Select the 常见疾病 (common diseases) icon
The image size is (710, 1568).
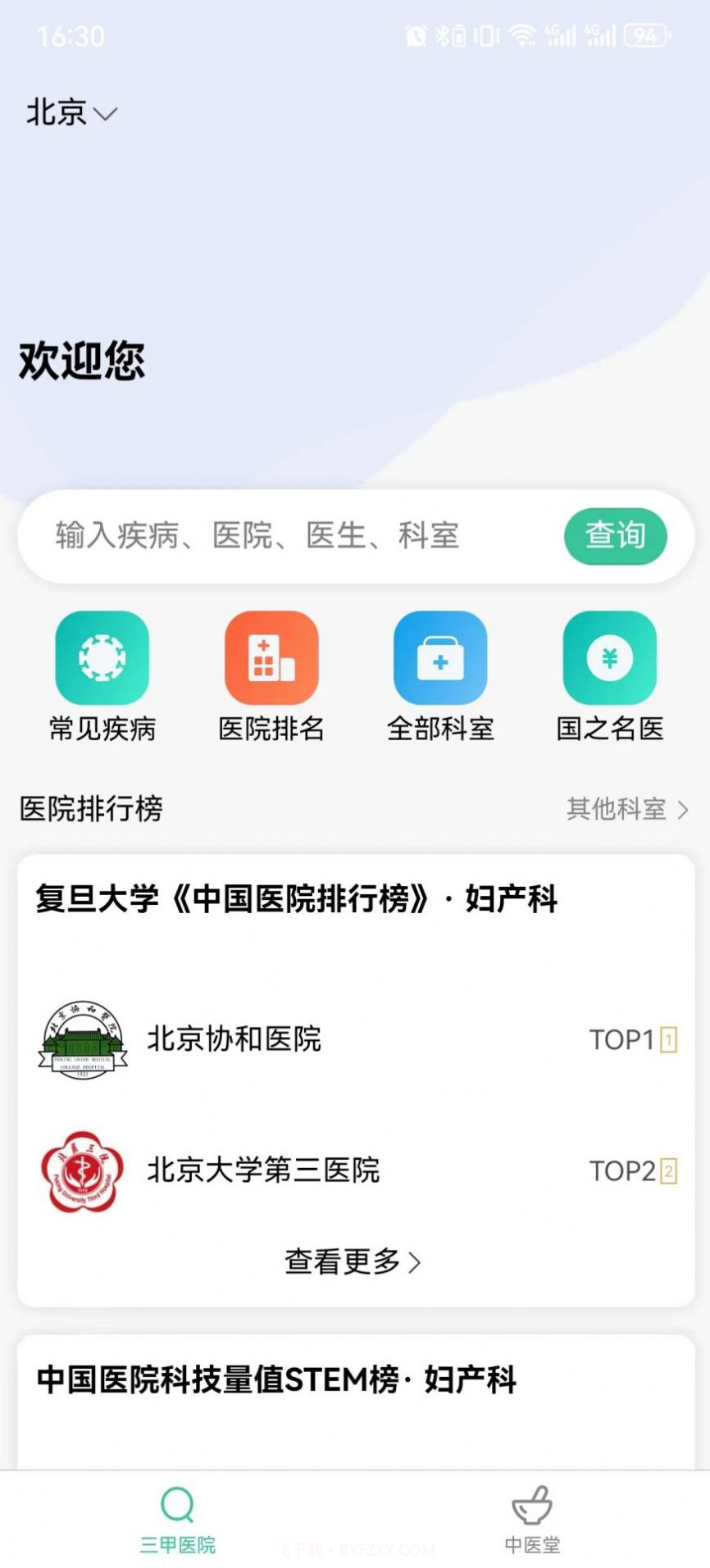coord(102,658)
